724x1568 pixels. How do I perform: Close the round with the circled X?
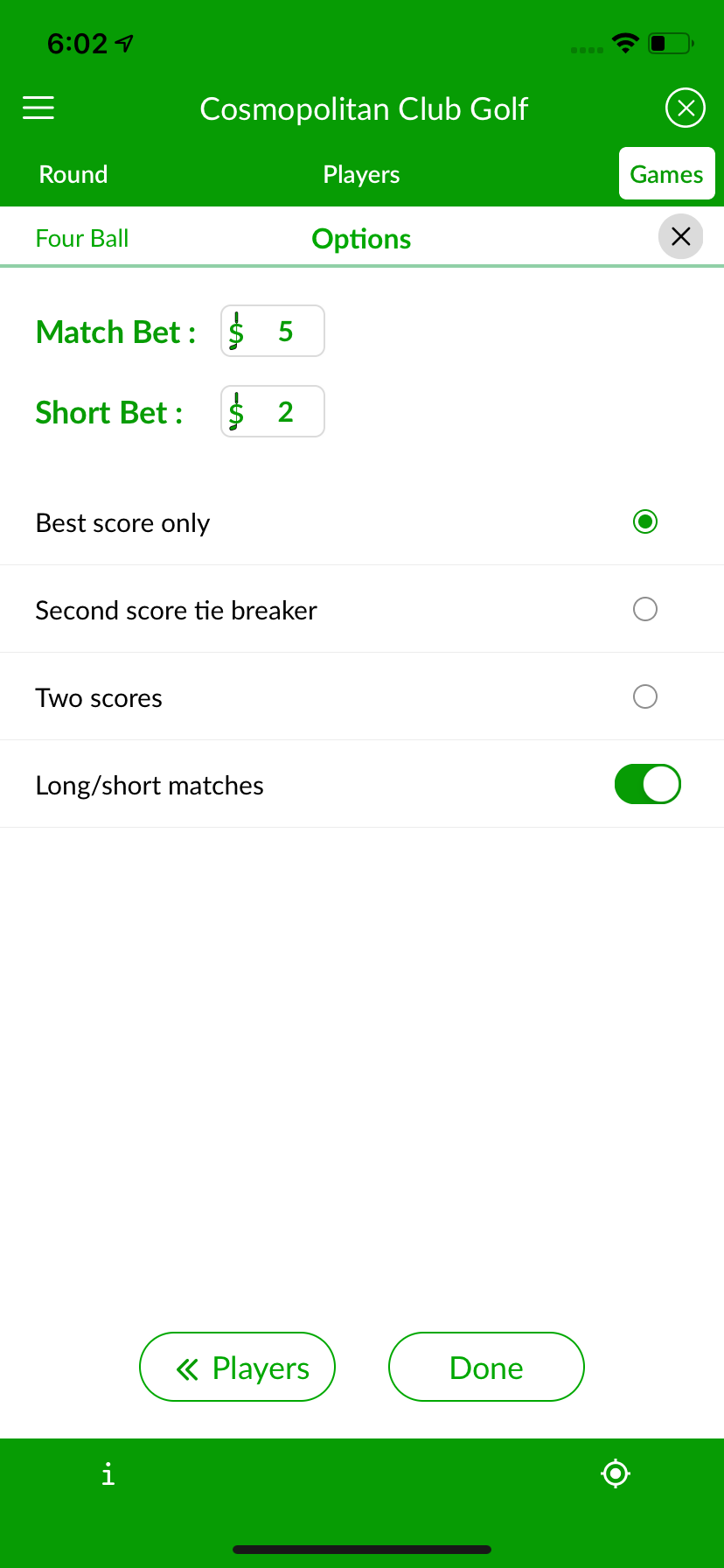click(x=685, y=108)
